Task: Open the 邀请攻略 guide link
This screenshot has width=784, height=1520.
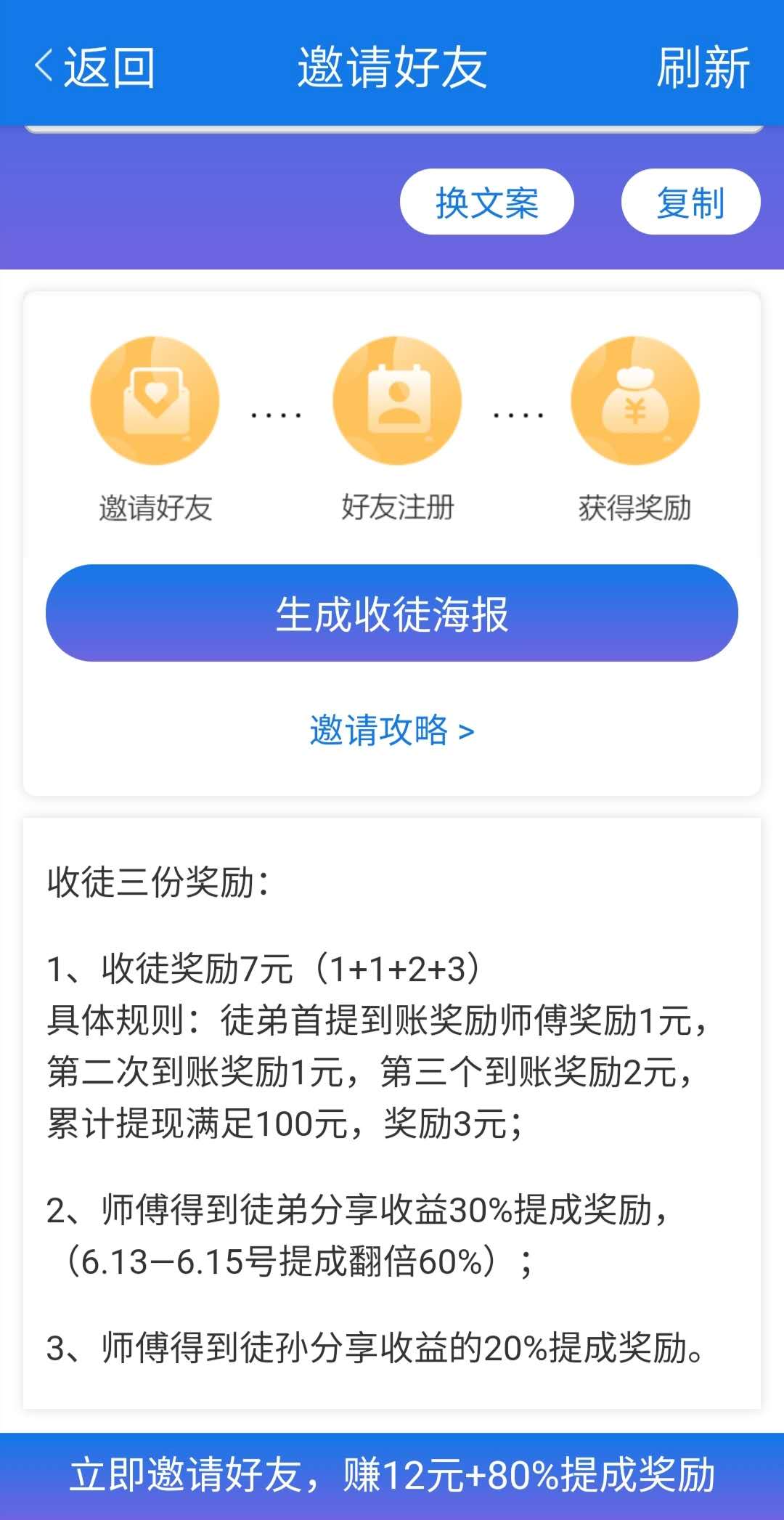Action: 392,730
